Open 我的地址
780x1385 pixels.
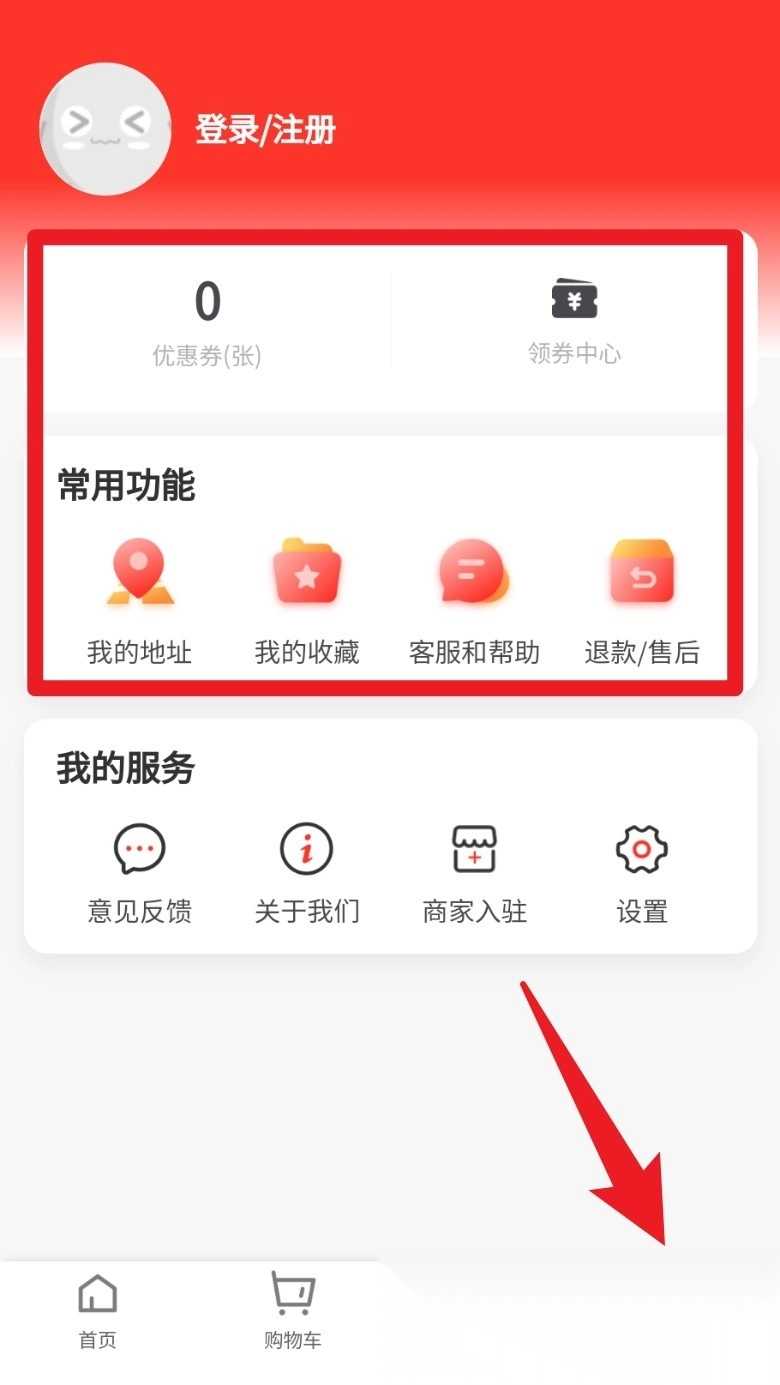[x=140, y=600]
